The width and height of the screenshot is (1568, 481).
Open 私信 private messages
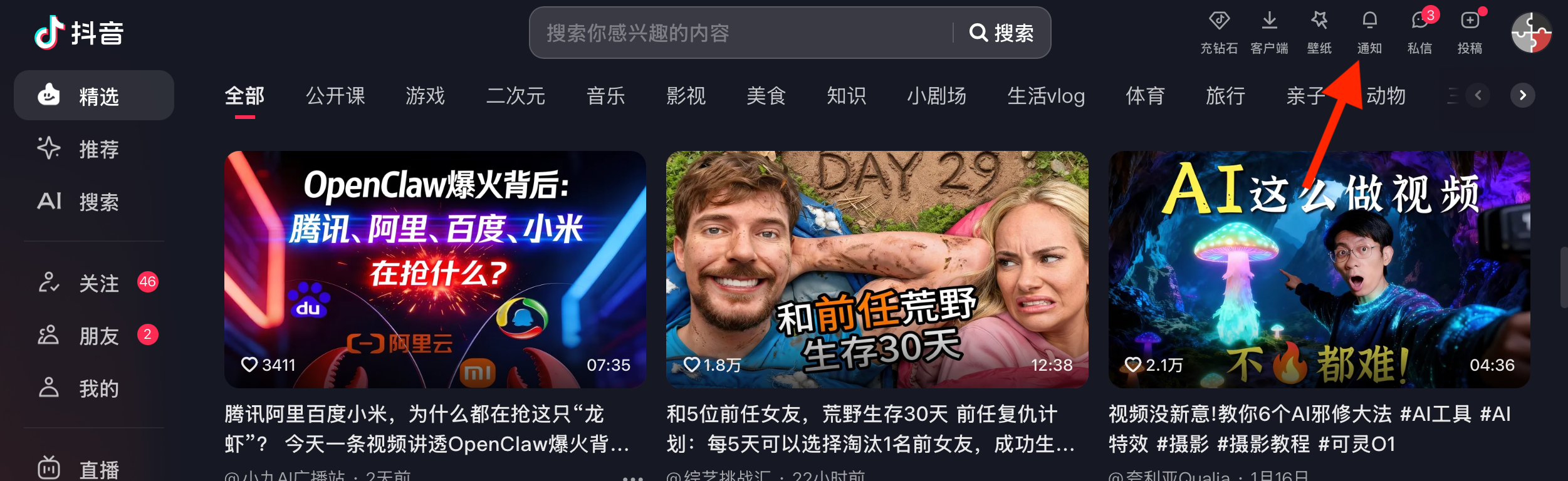coord(1419,31)
